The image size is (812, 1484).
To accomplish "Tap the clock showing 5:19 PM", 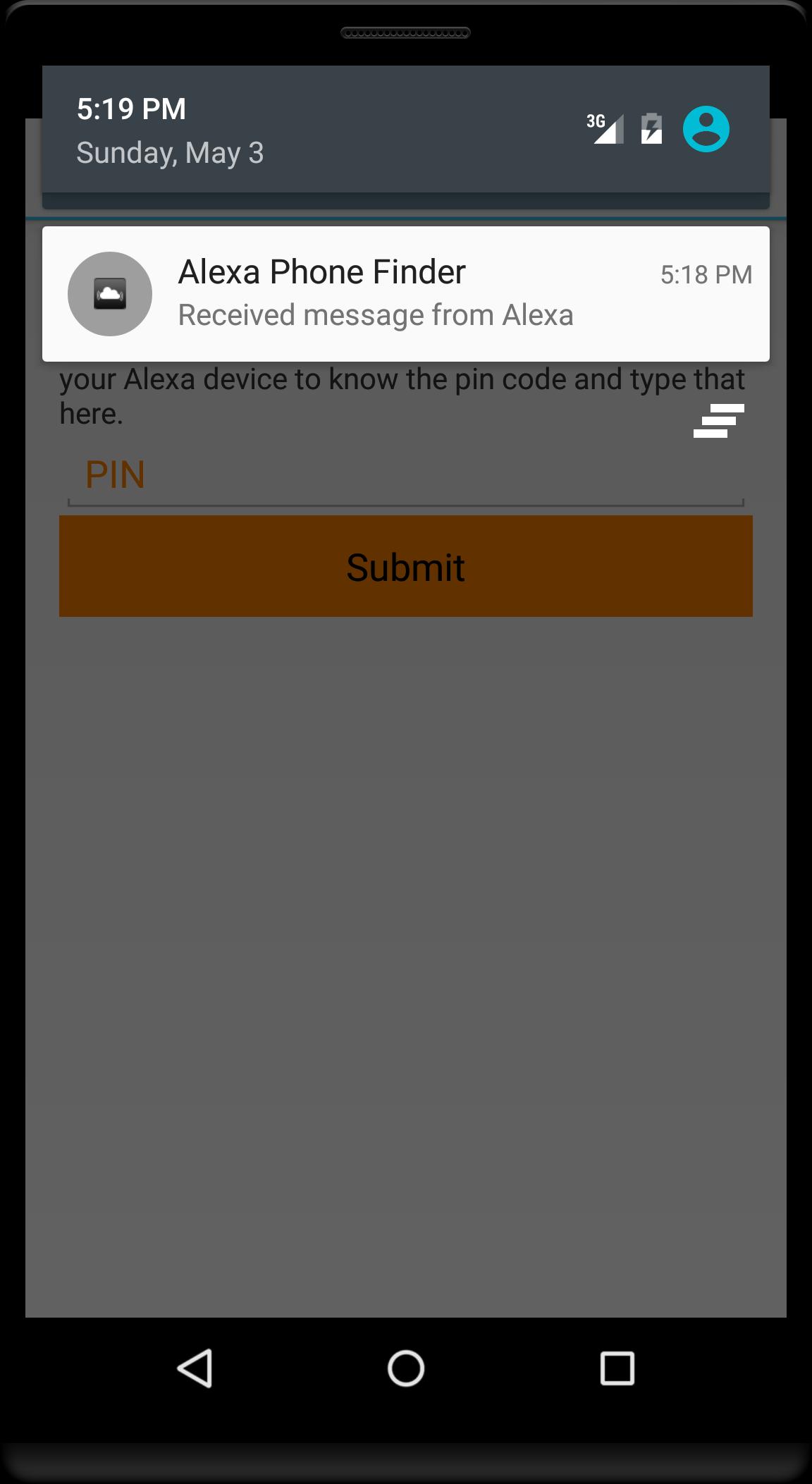I will (x=130, y=109).
